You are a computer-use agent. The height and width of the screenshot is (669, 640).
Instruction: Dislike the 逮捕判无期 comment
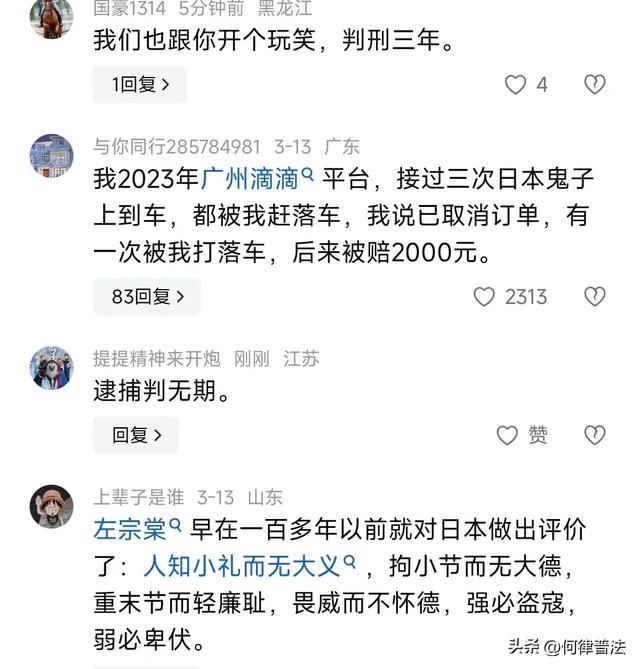point(594,435)
